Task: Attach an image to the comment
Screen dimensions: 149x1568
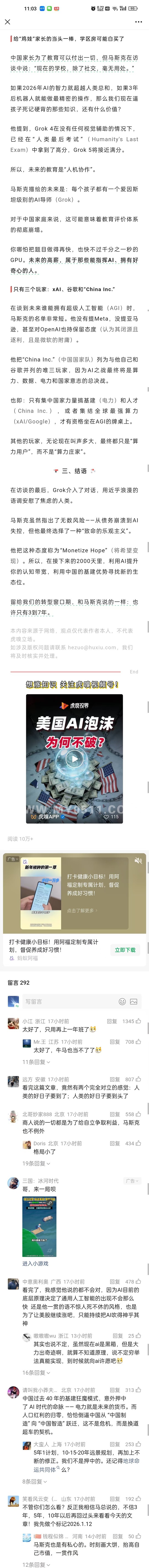Action: tap(134, 1001)
